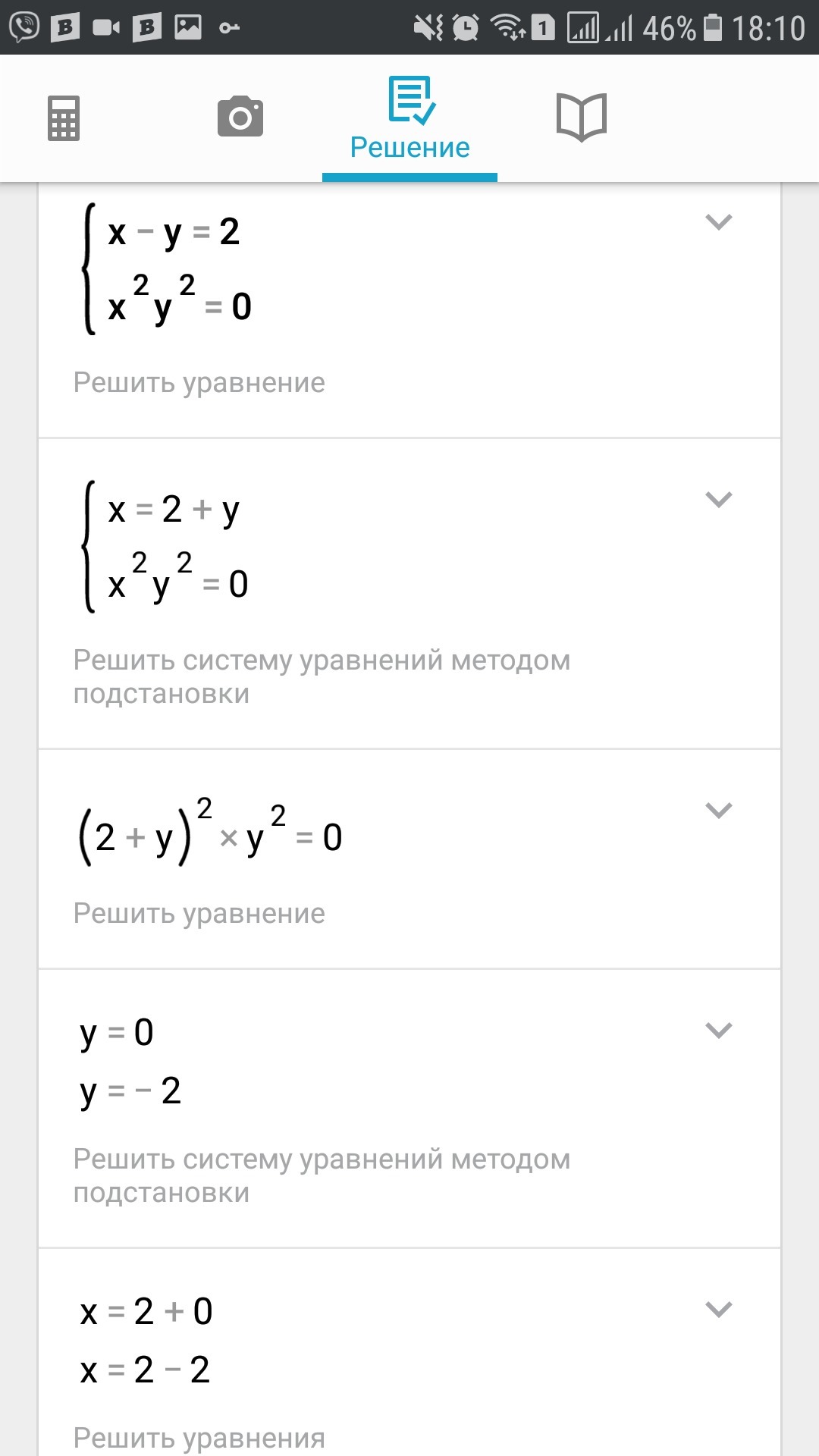Expand the y = 0, y = −2 step

coord(718,1031)
